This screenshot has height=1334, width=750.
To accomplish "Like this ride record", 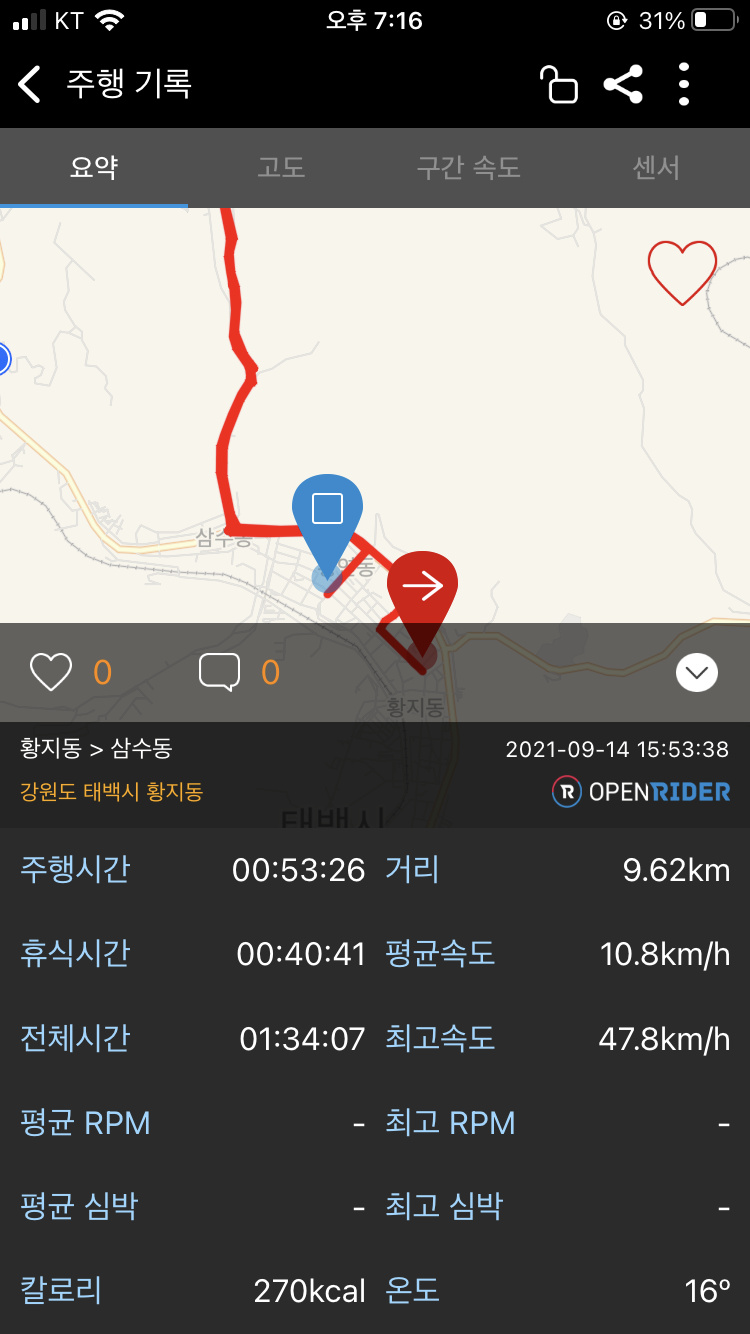I will click(x=51, y=672).
